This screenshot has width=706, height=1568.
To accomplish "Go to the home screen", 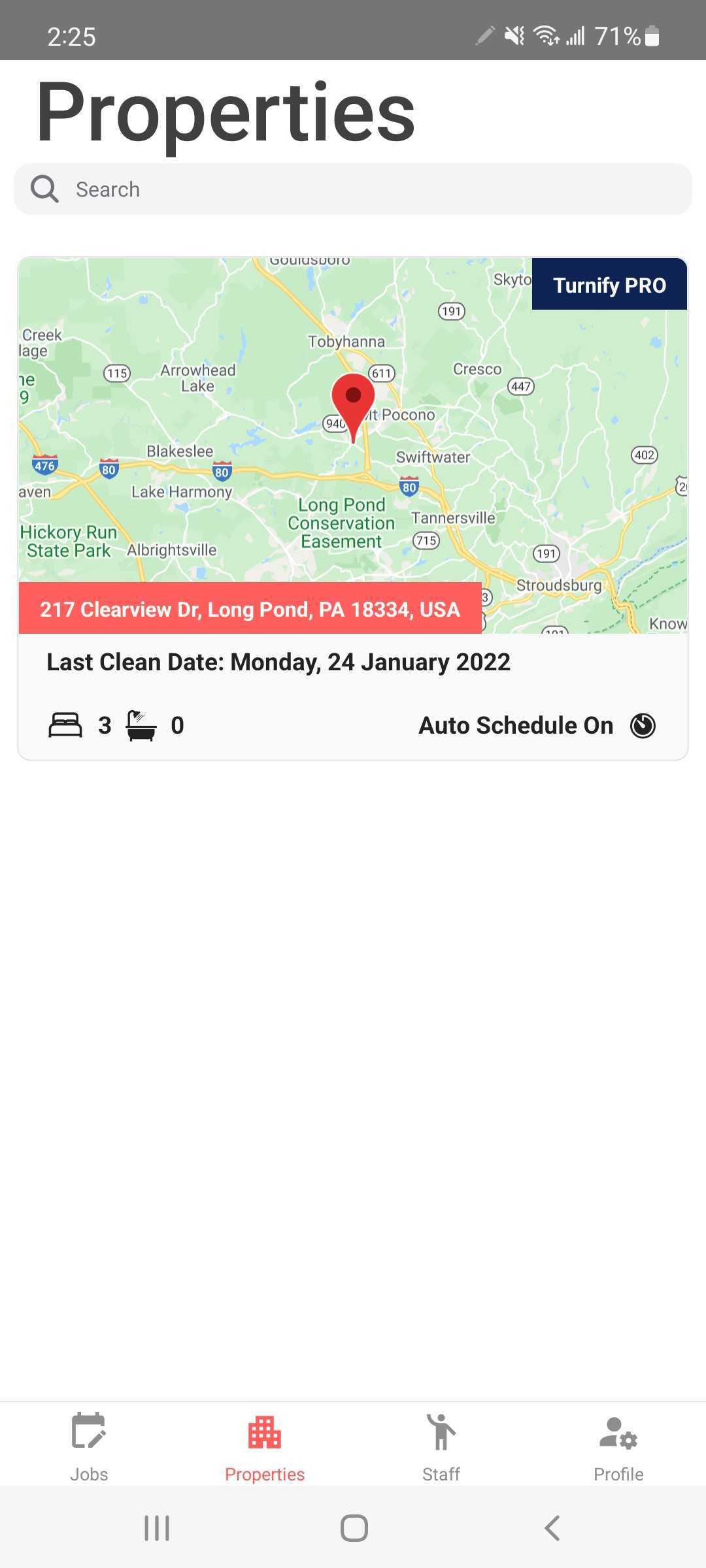I will click(354, 1528).
